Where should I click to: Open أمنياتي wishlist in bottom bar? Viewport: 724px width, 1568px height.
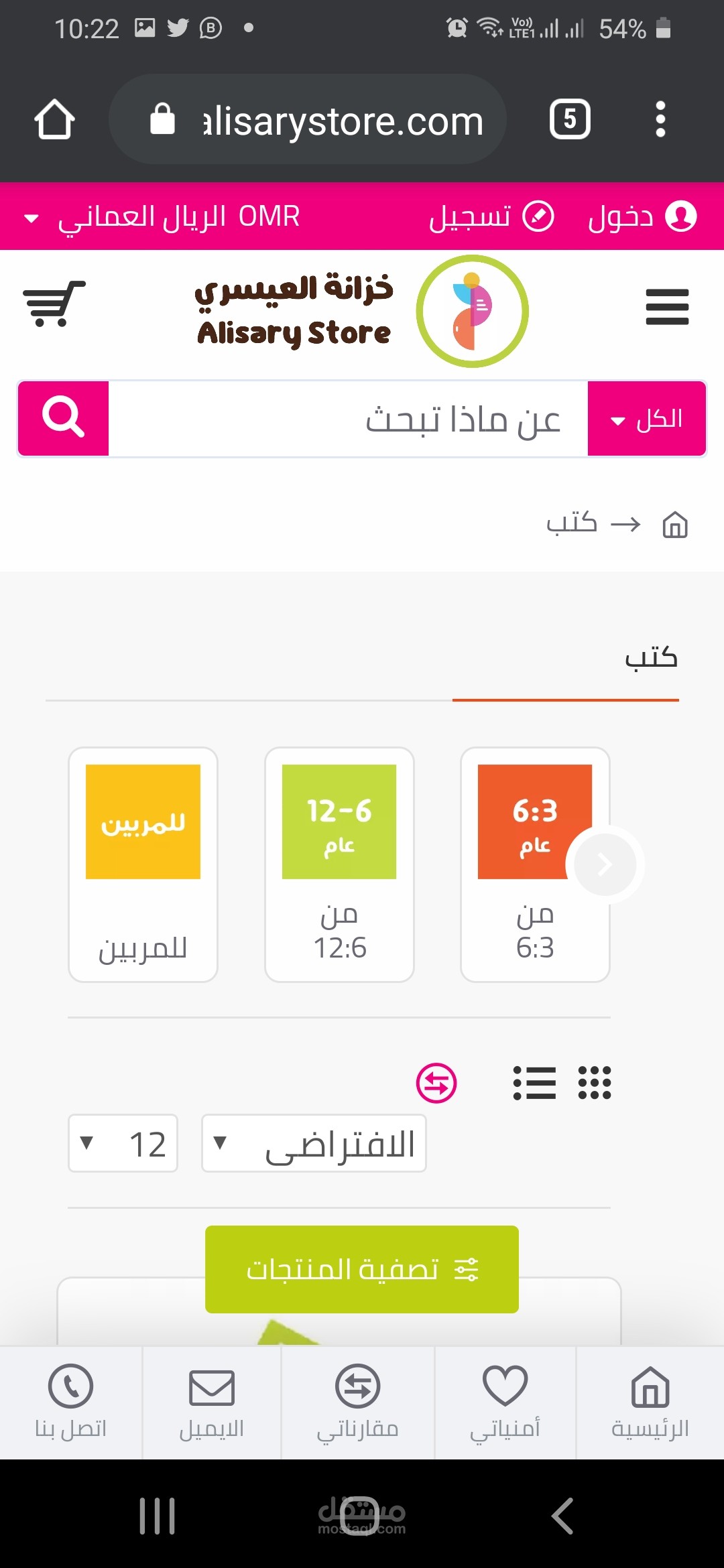[505, 1402]
